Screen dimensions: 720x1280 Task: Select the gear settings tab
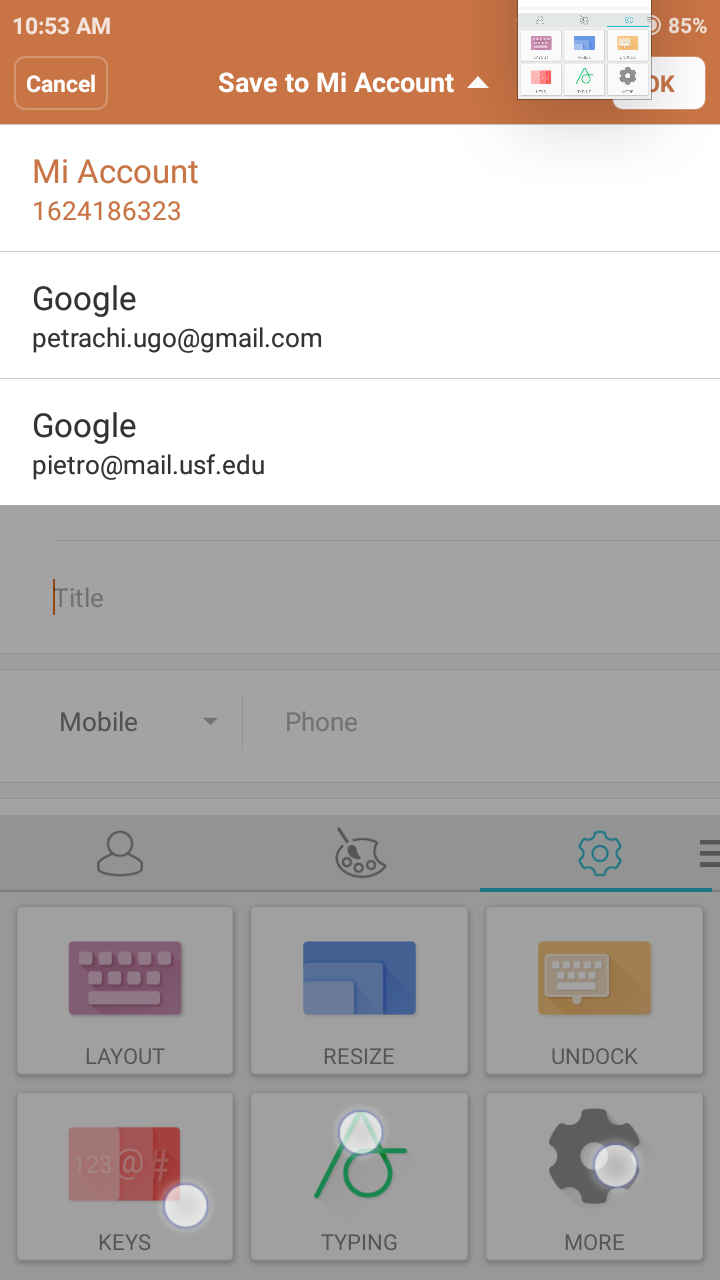pos(600,854)
